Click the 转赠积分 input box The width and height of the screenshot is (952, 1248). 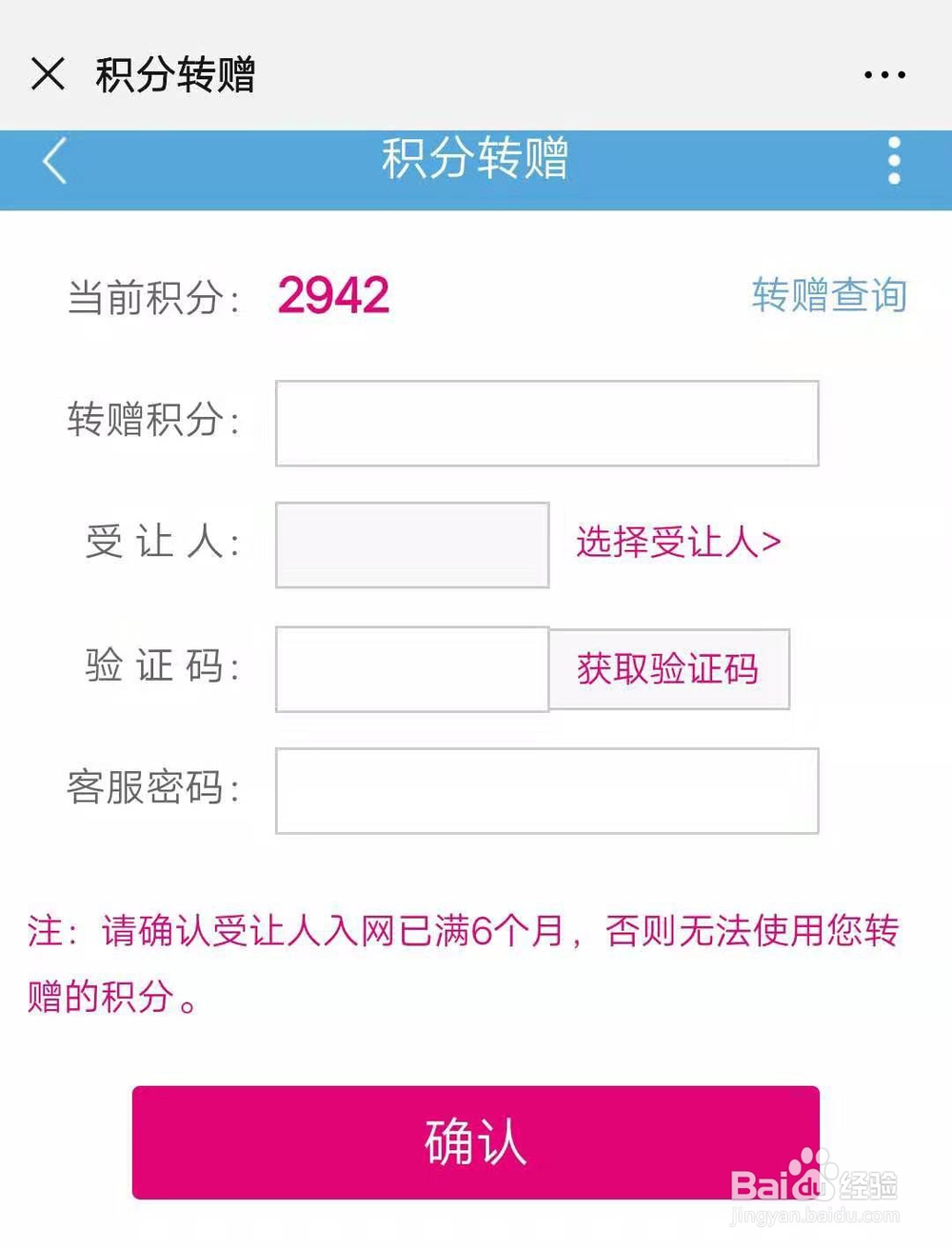coord(545,424)
